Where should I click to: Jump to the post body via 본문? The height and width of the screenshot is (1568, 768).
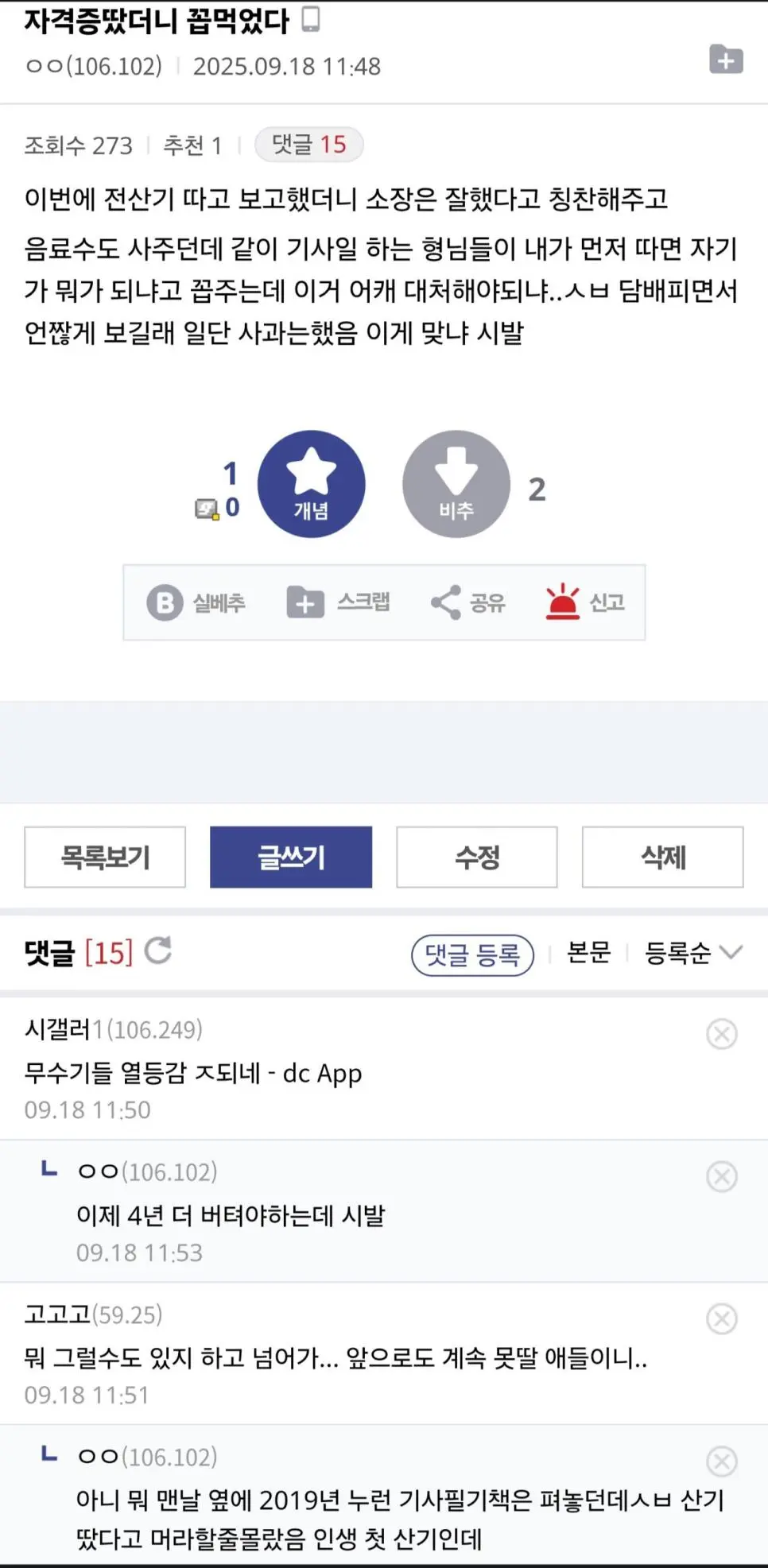tap(588, 952)
